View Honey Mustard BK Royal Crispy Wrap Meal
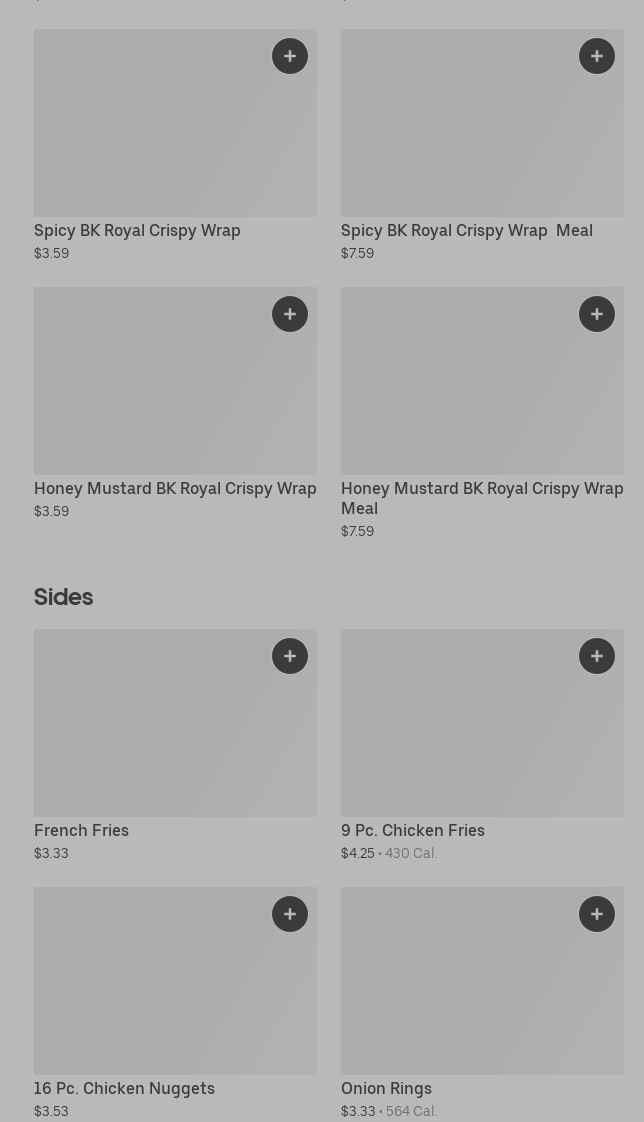 [481, 498]
